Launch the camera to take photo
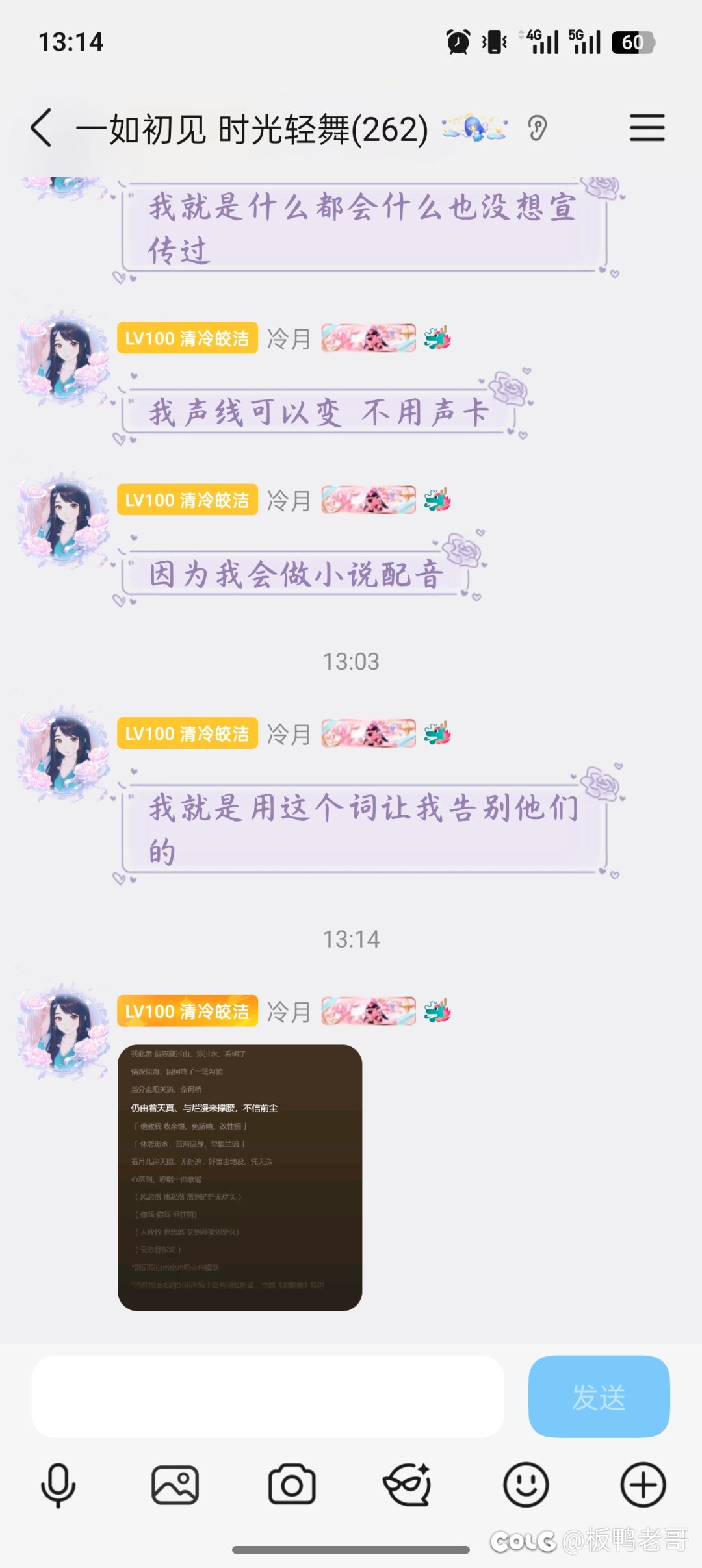Viewport: 702px width, 1568px height. (292, 1485)
